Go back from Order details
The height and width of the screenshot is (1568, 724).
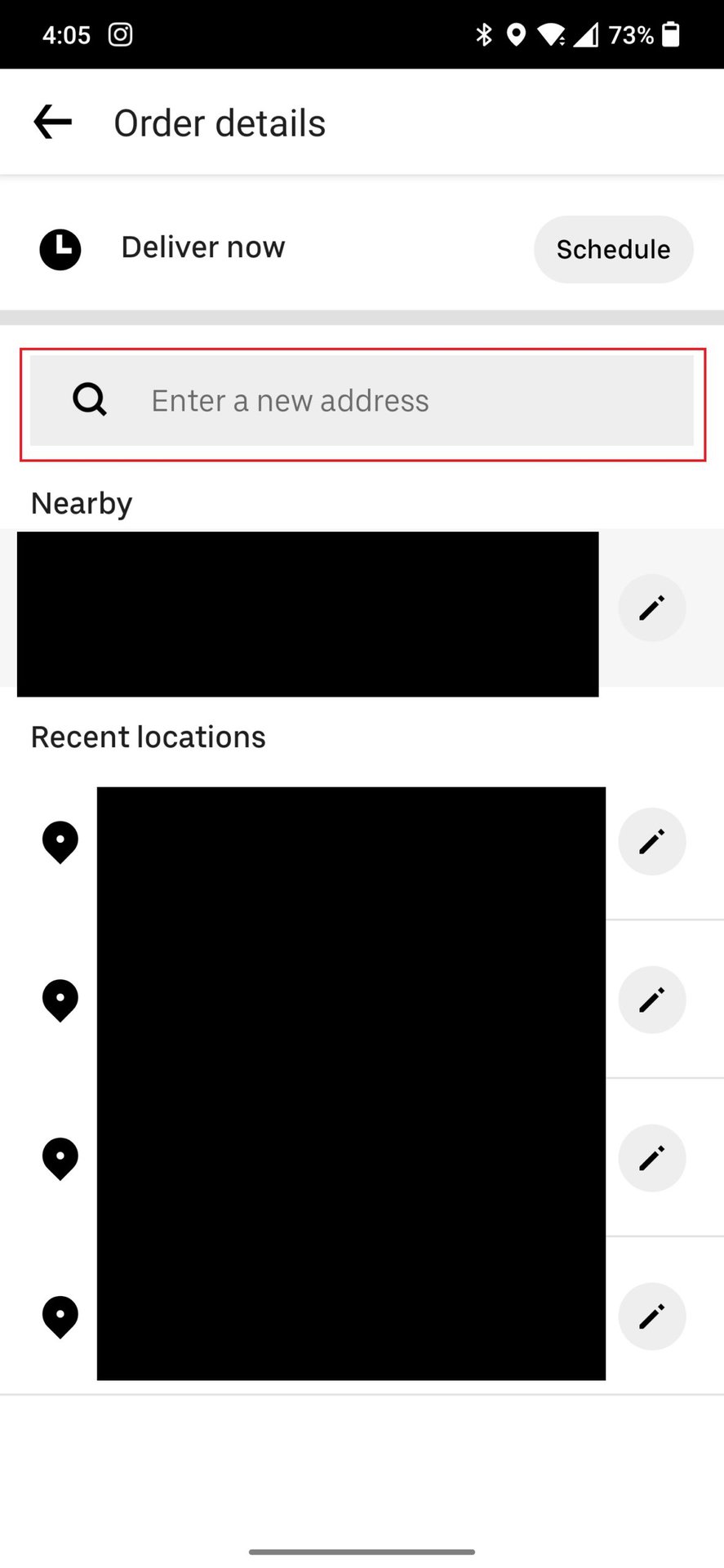click(53, 122)
